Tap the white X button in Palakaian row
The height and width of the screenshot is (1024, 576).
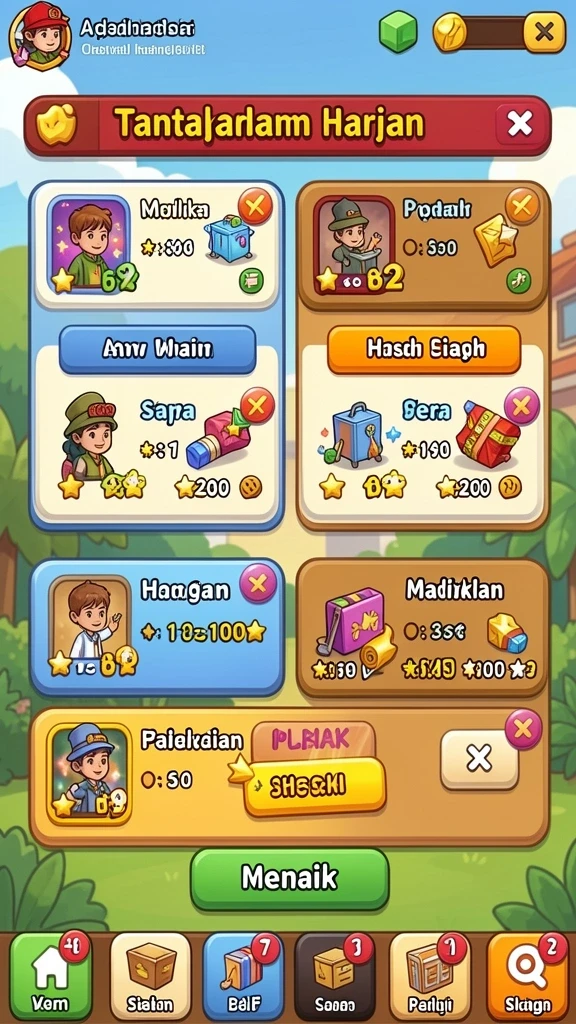coord(480,759)
